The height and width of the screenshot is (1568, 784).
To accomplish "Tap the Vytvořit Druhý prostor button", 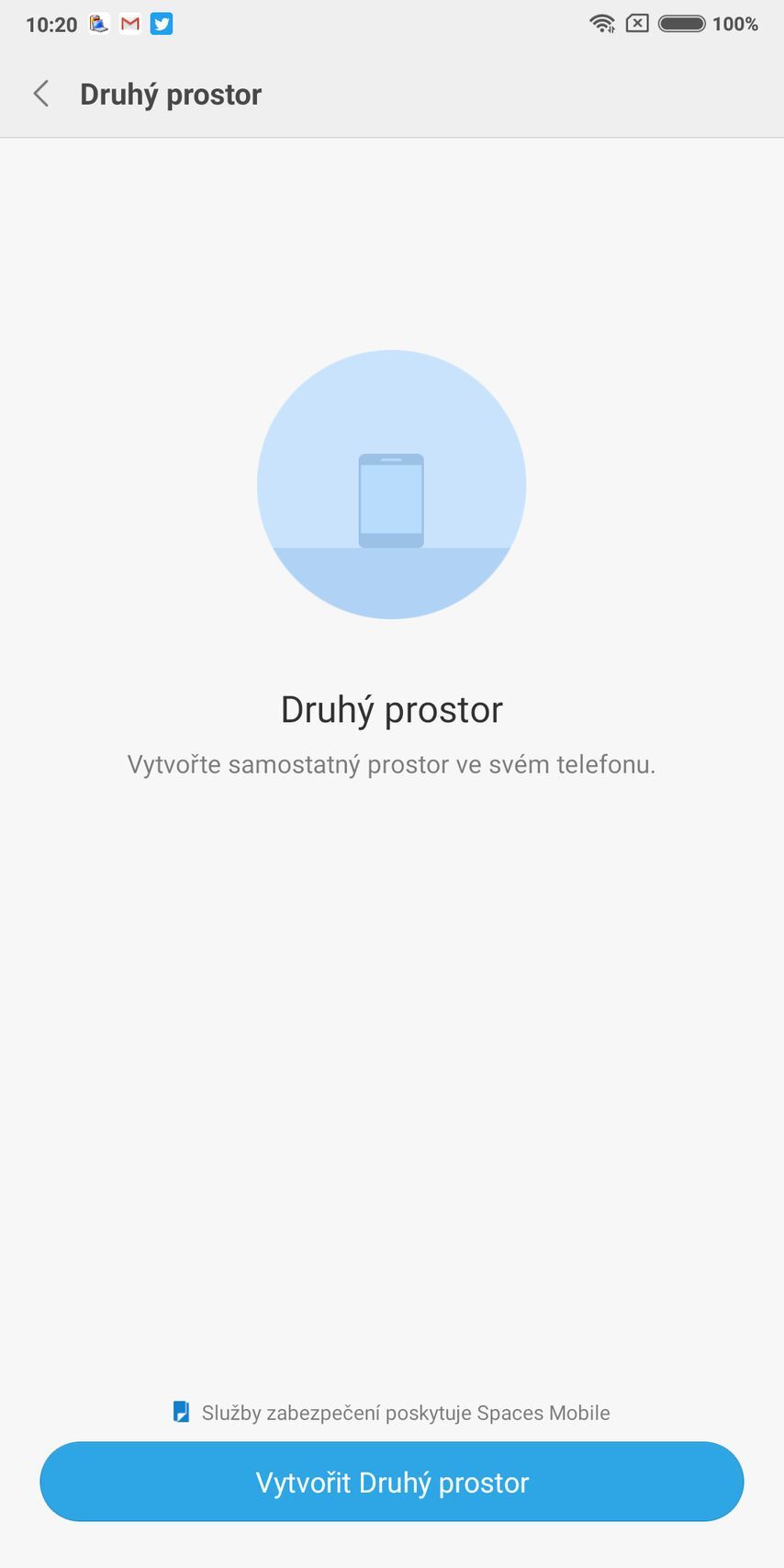I will click(x=392, y=1482).
